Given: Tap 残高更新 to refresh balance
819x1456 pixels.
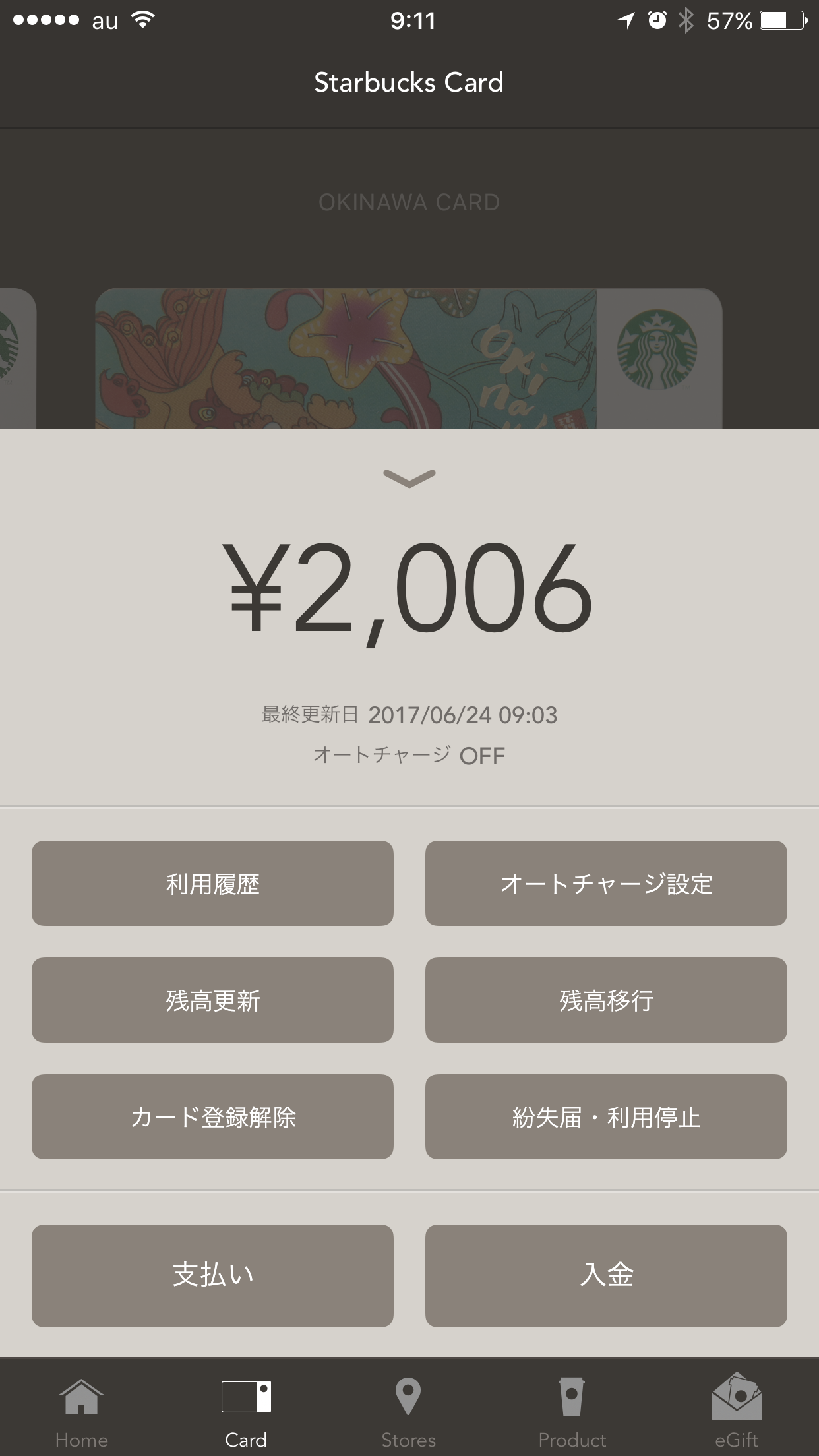Looking at the screenshot, I should [212, 1000].
